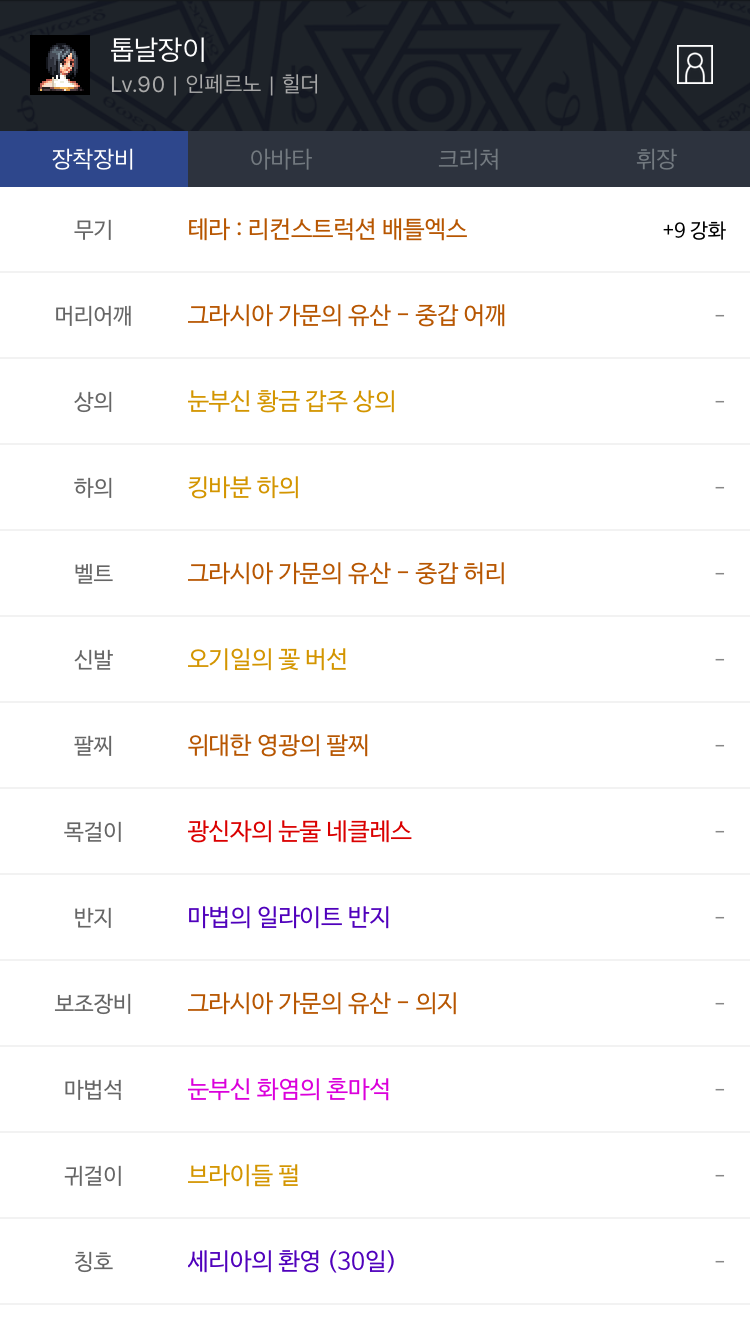Select the 장착장비 tab
This screenshot has height=1334, width=750.
pos(94,159)
